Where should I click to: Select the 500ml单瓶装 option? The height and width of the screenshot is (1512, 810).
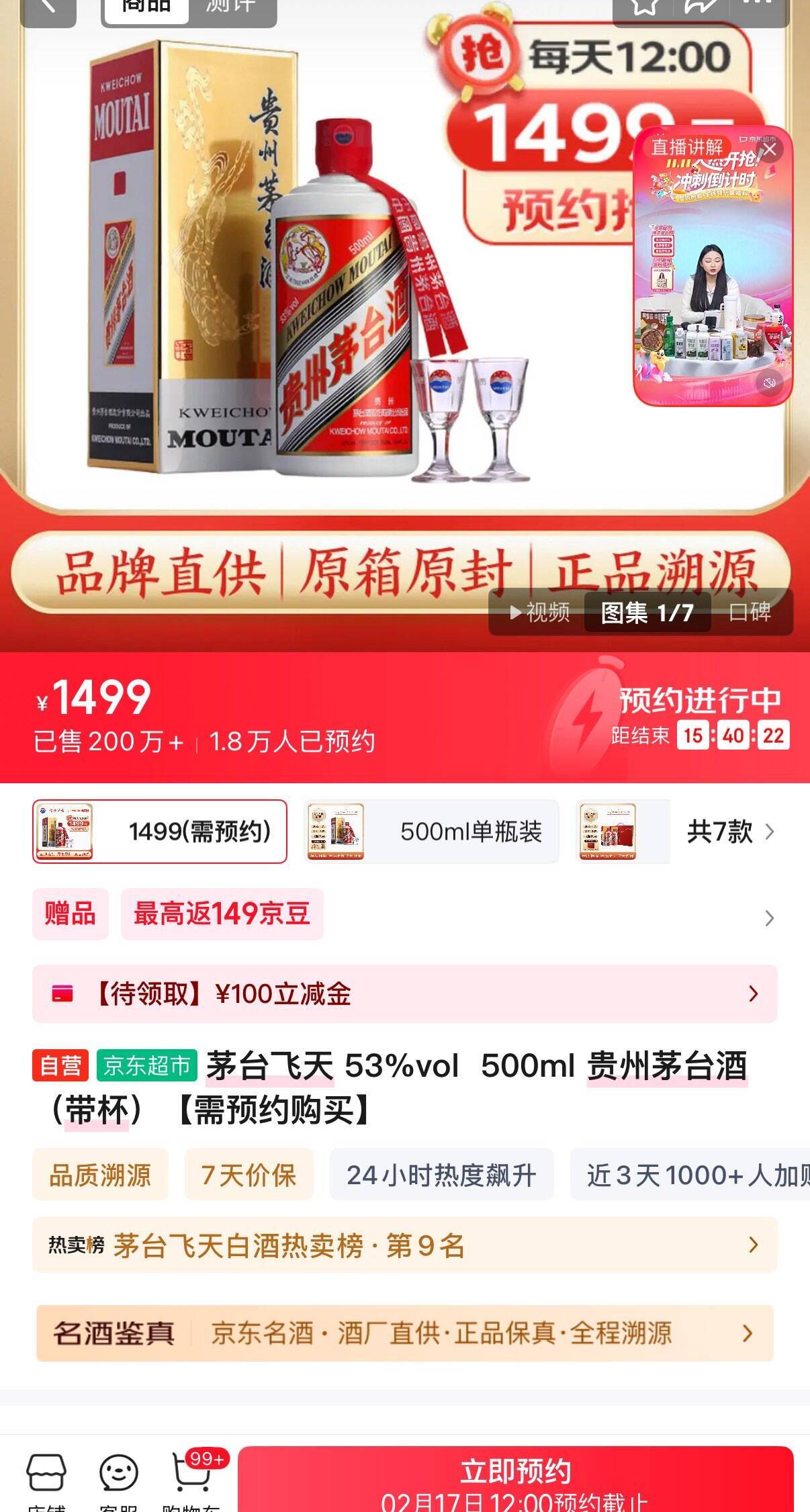point(431,832)
